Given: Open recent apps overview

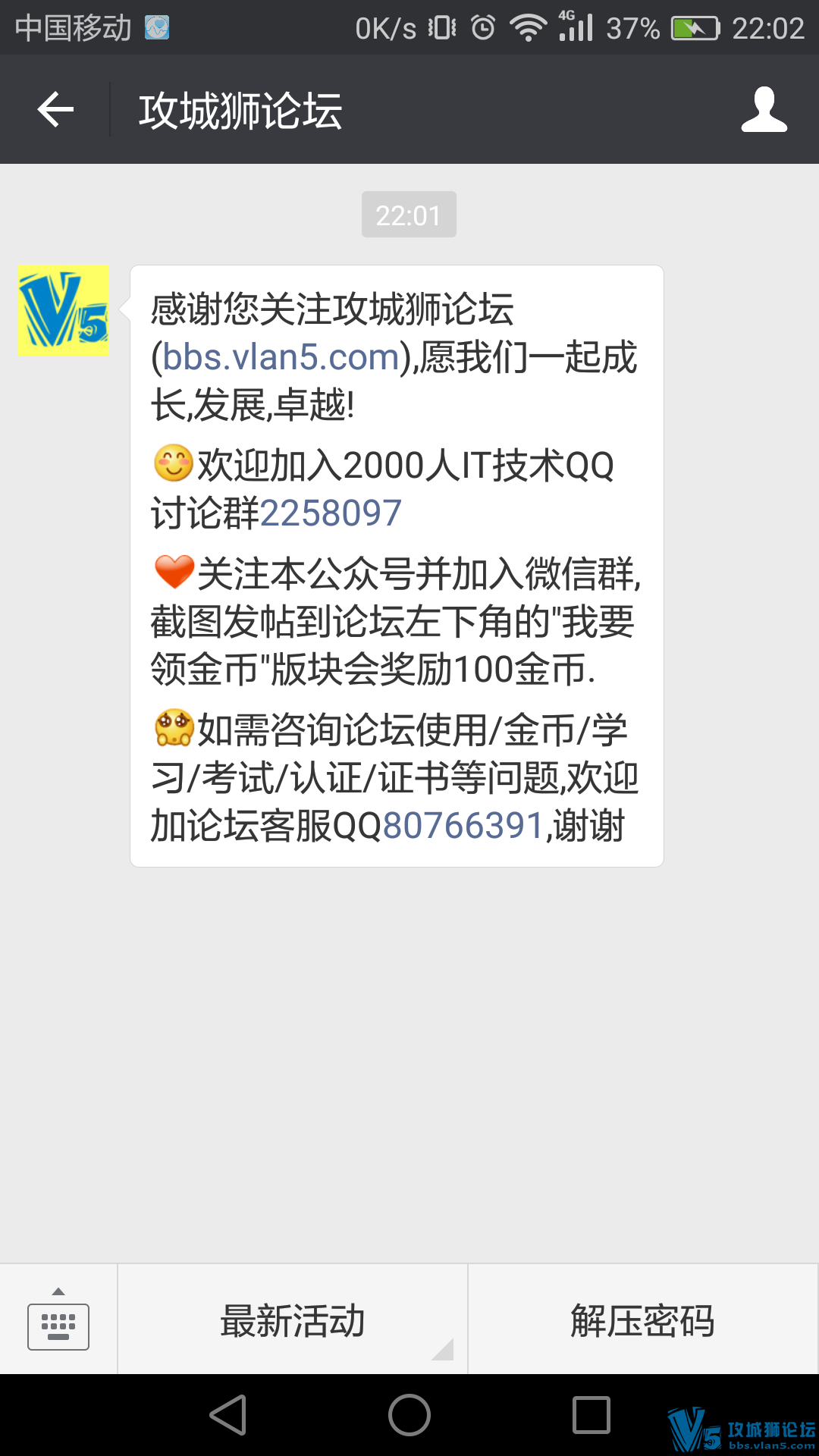Looking at the screenshot, I should [x=591, y=1415].
